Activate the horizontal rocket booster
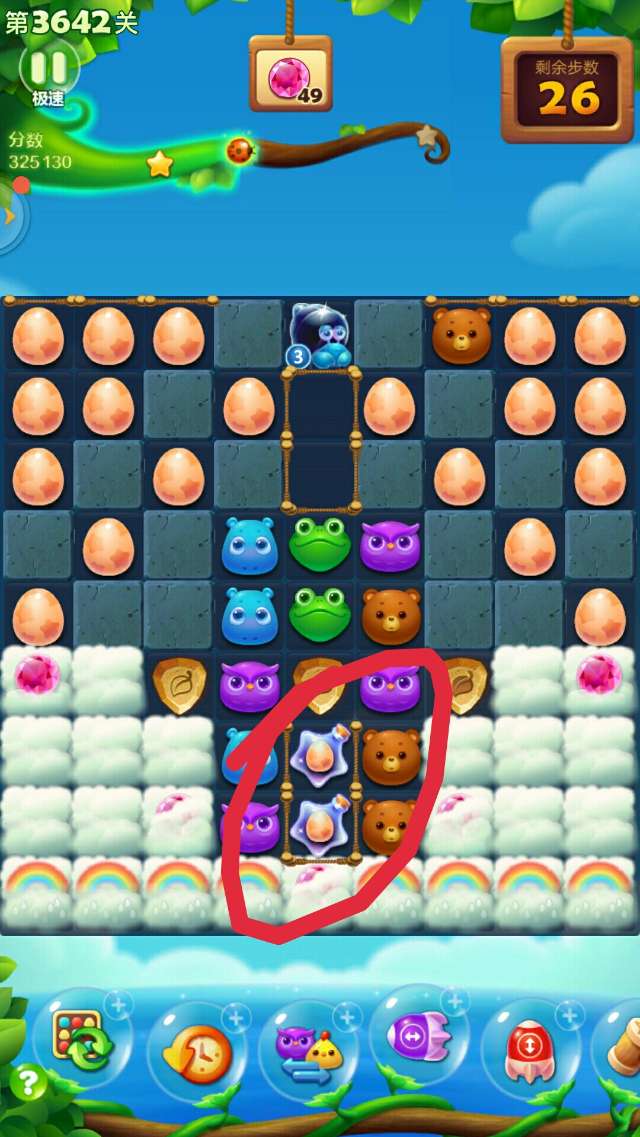Viewport: 640px width, 1137px height. 420,1036
